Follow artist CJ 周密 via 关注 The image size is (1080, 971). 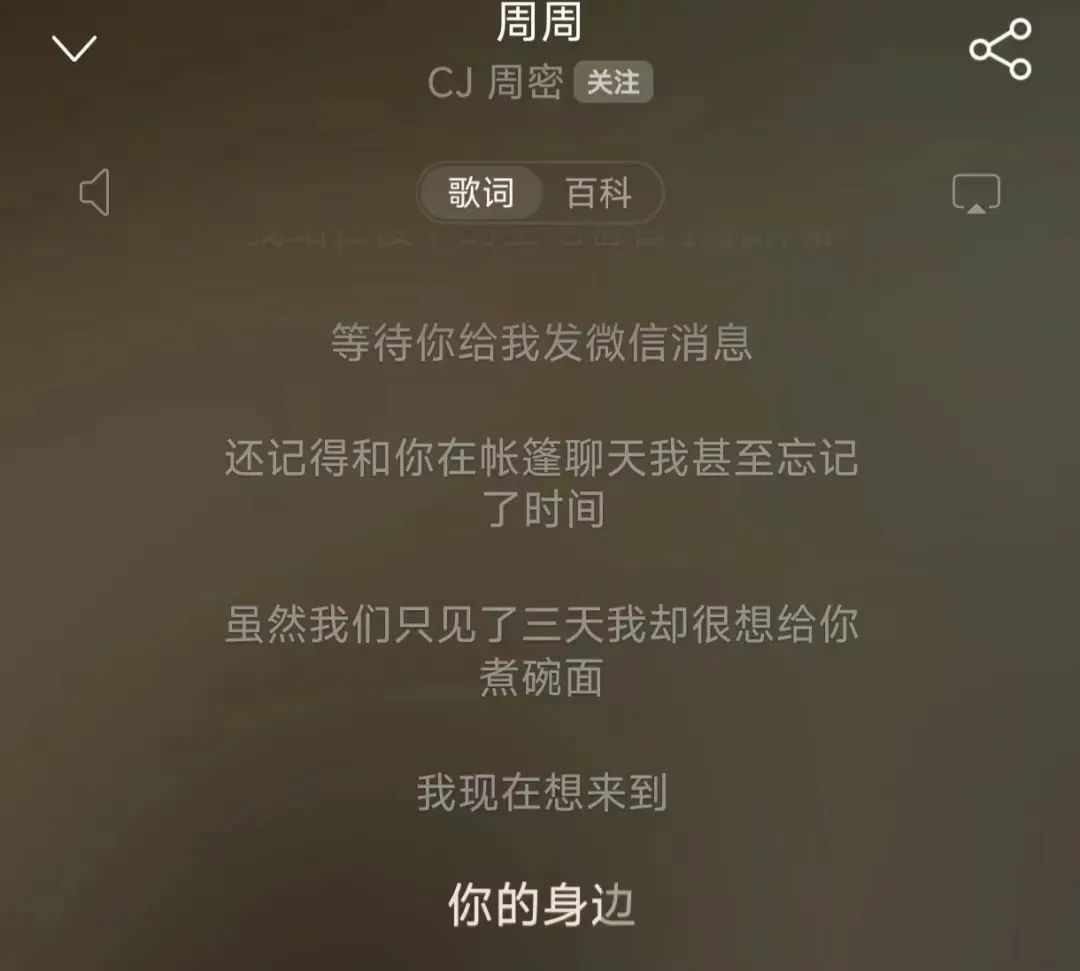tap(613, 82)
